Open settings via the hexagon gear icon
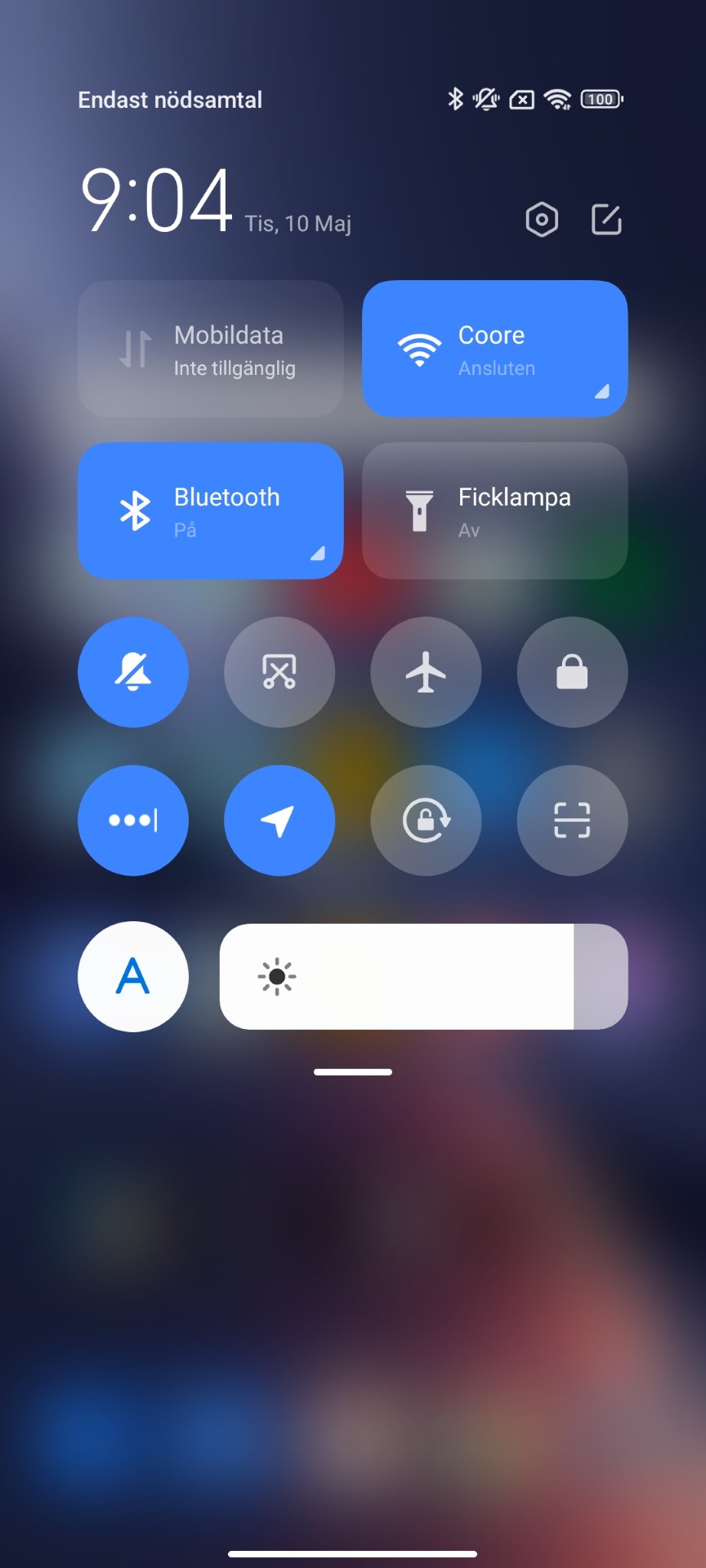The width and height of the screenshot is (706, 1568). 542,220
